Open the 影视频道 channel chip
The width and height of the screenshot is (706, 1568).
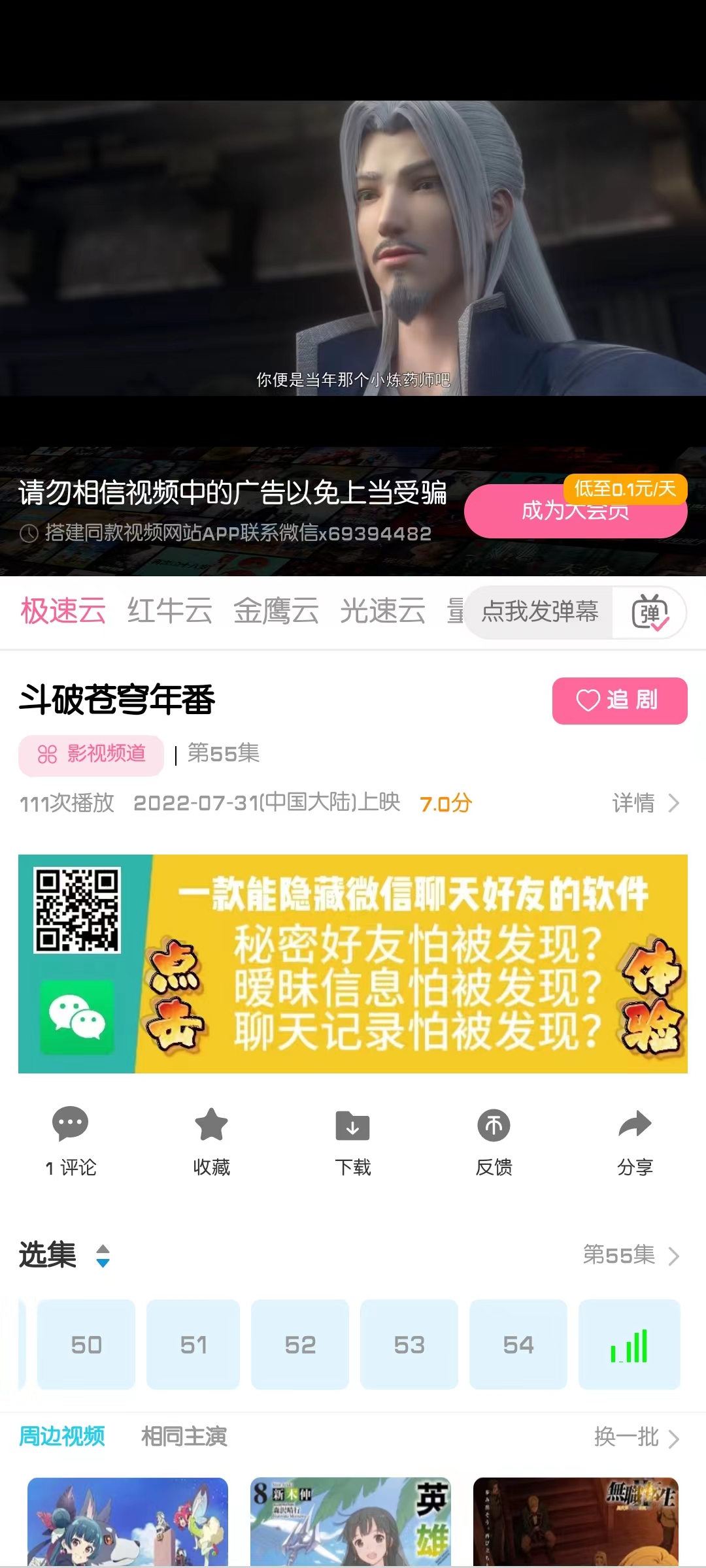point(92,755)
